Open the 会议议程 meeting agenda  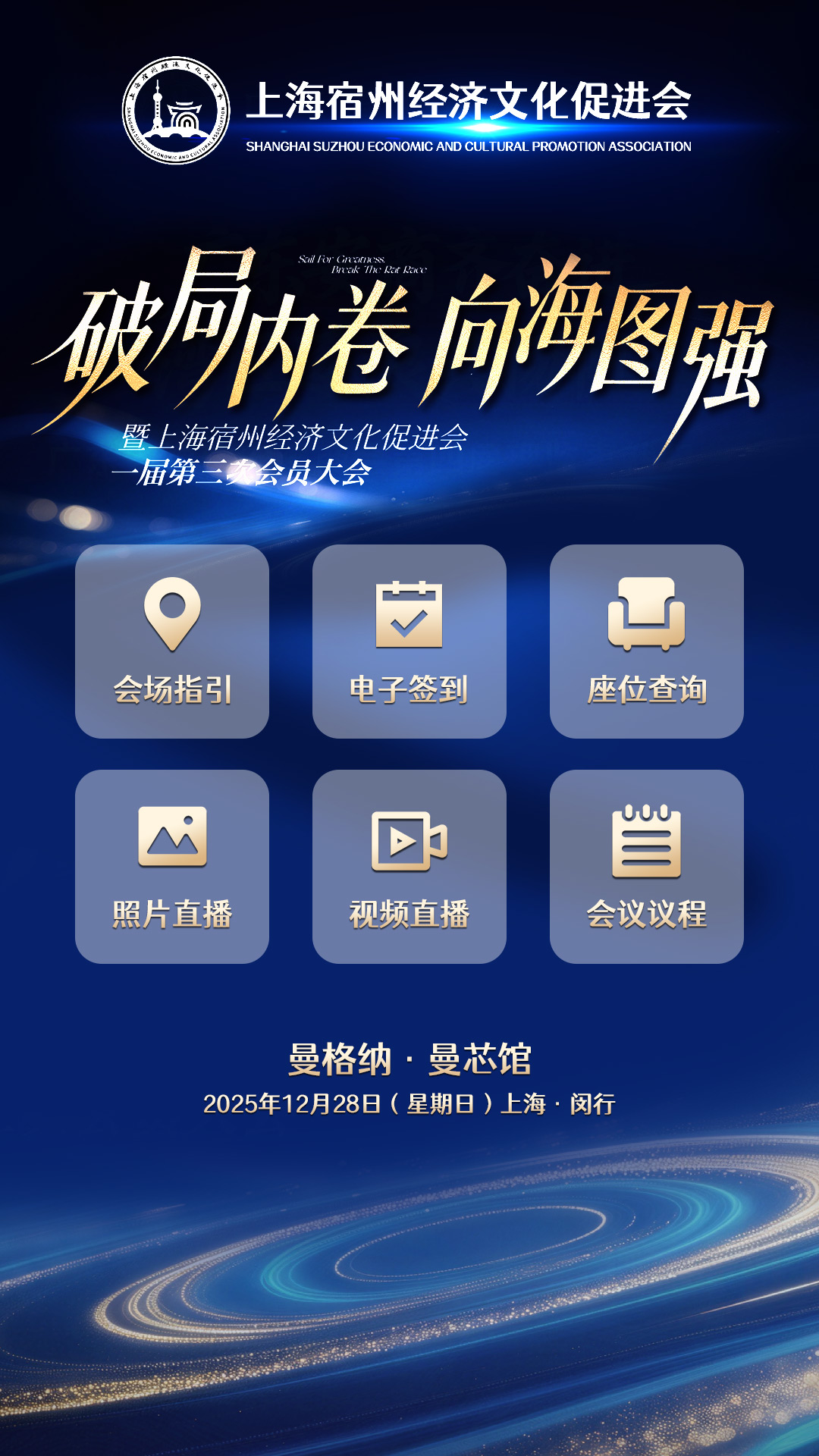[646, 866]
